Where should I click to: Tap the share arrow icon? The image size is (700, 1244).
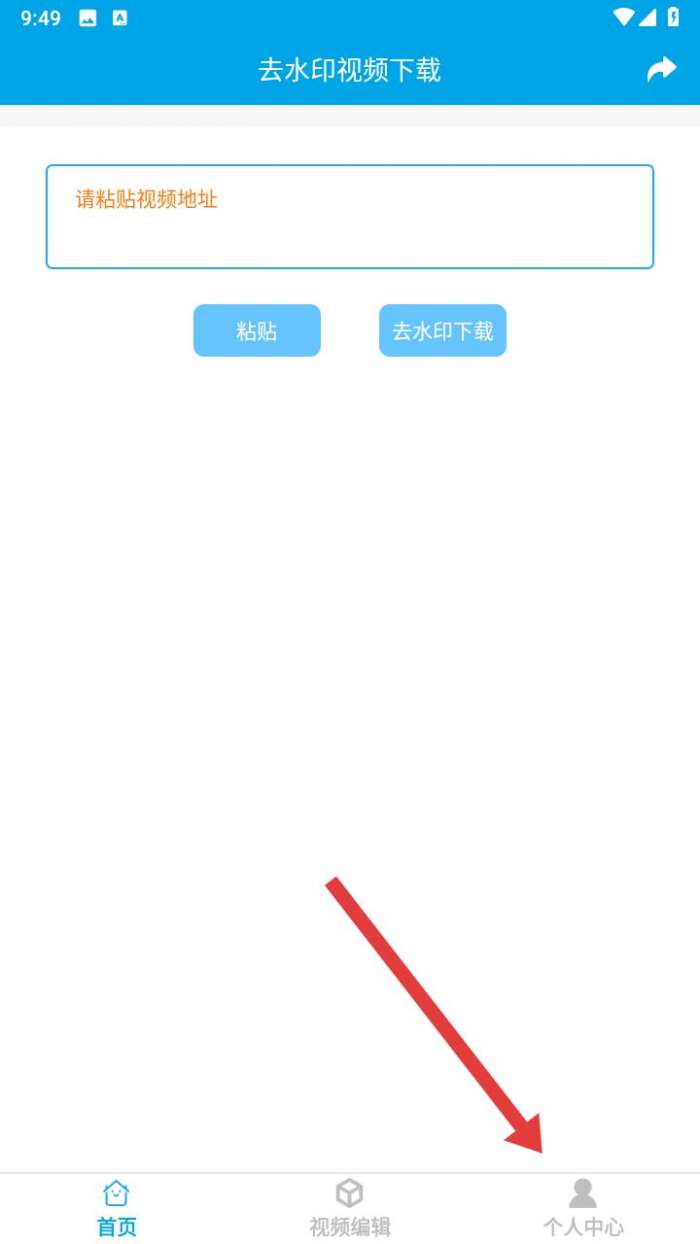point(661,70)
